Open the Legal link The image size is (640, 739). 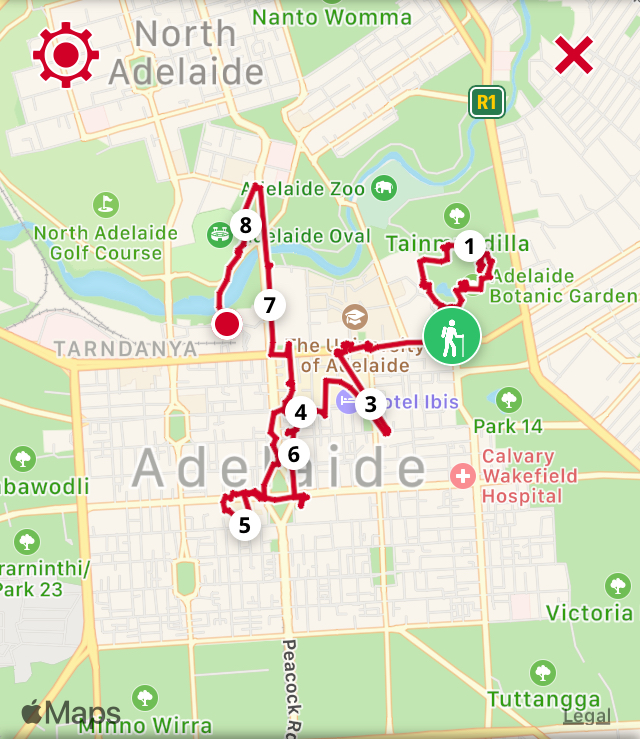pyautogui.click(x=587, y=716)
